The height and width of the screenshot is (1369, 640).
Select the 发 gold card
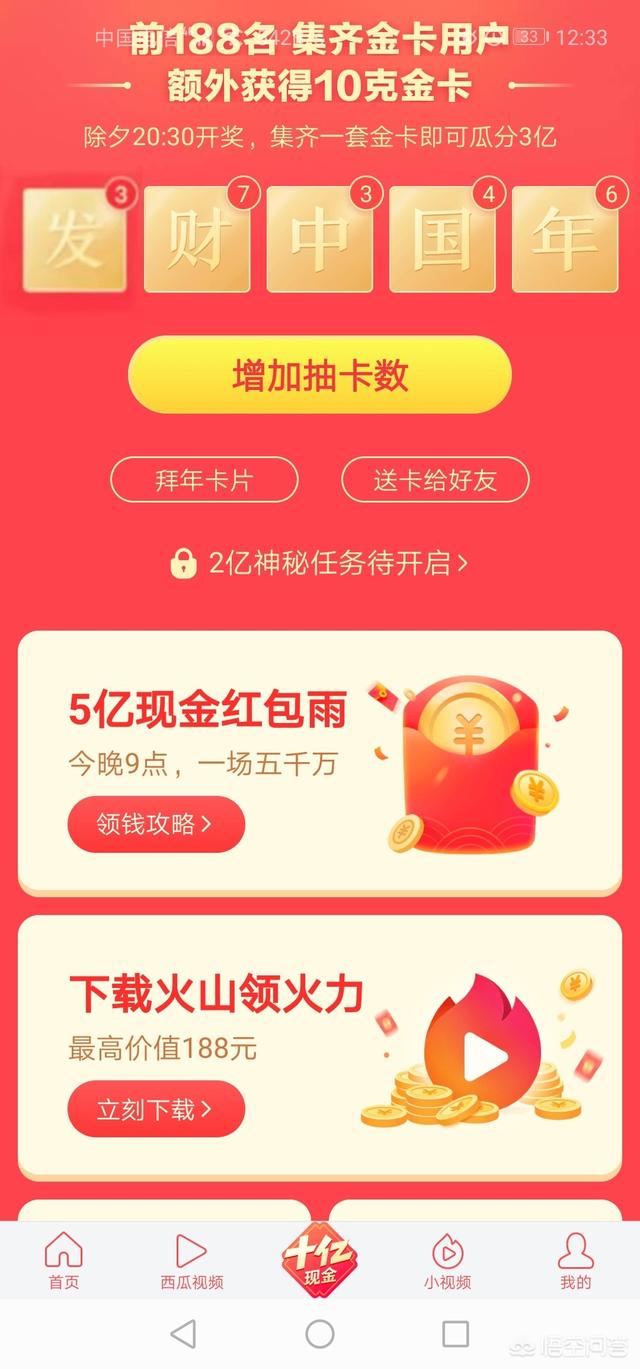coord(74,239)
